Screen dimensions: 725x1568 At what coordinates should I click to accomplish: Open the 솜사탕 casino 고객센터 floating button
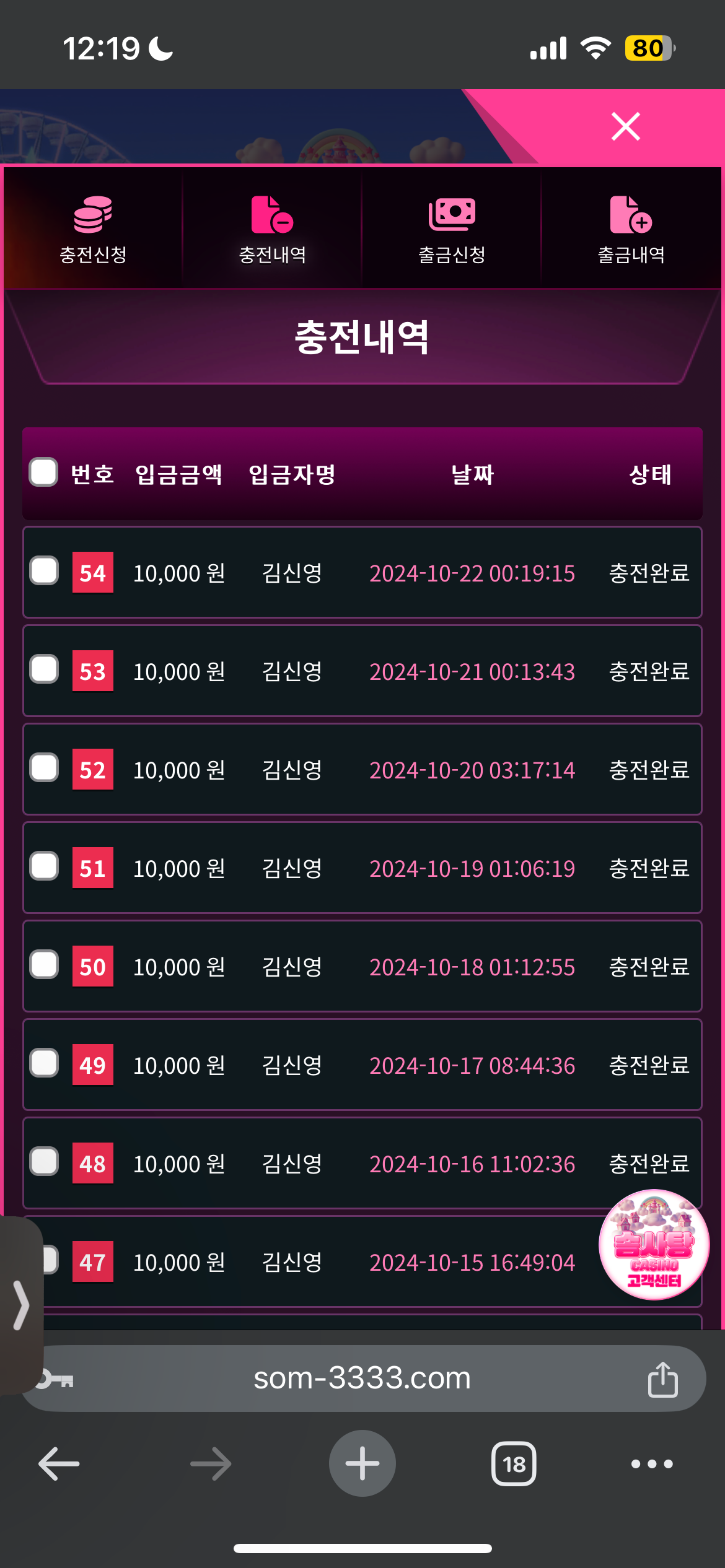pos(654,1245)
